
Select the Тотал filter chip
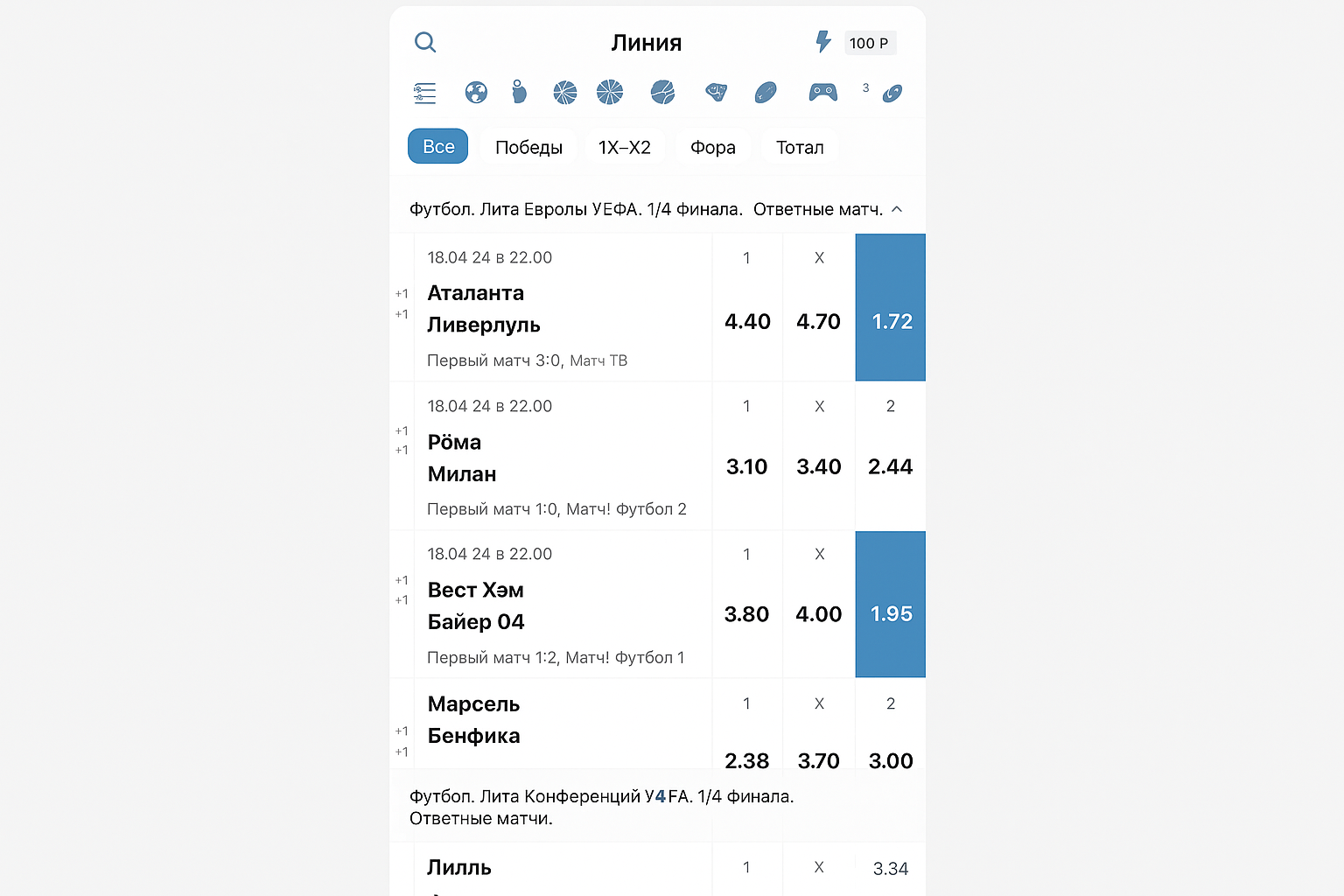[x=799, y=147]
